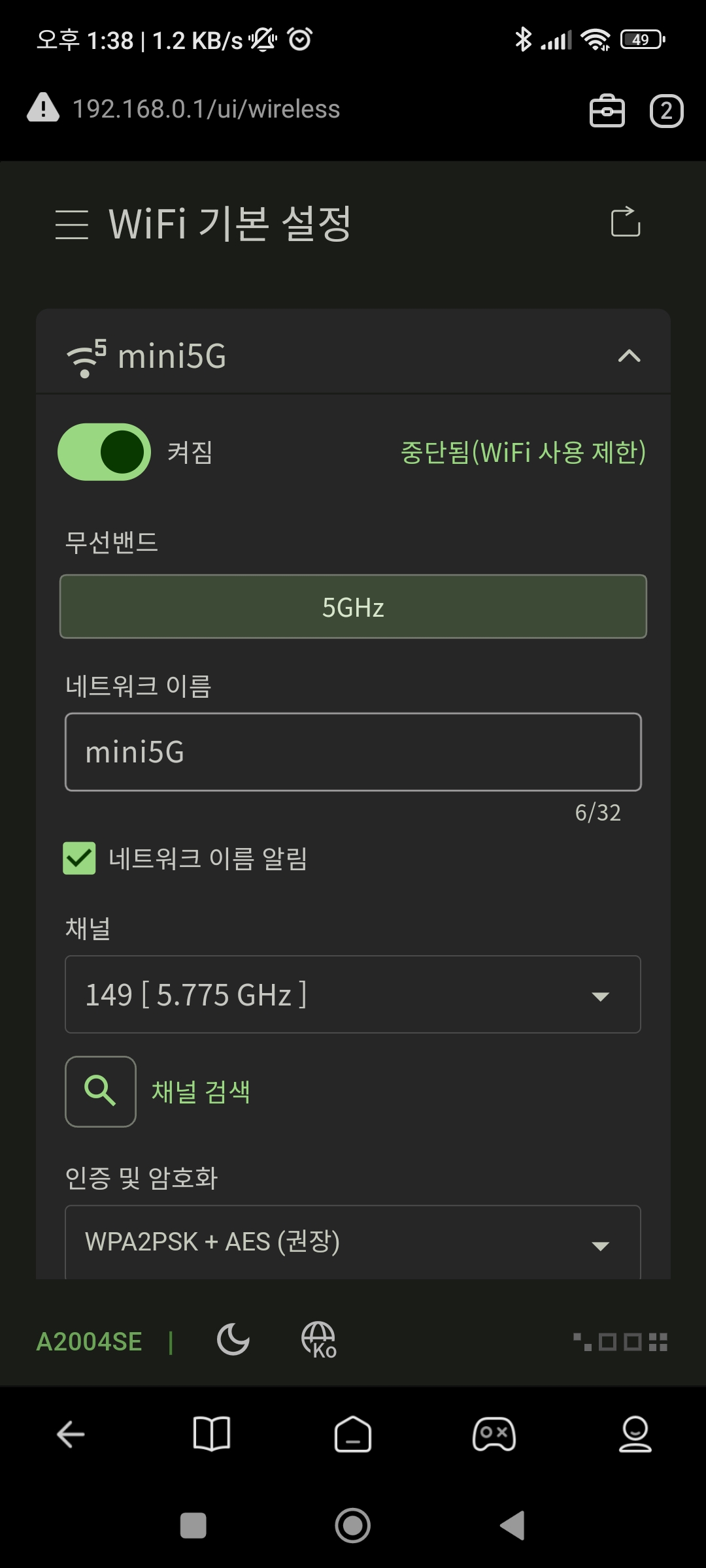Image resolution: width=706 pixels, height=1568 pixels.
Task: Open the 채널 dropdown showing 149
Action: pyautogui.click(x=353, y=994)
